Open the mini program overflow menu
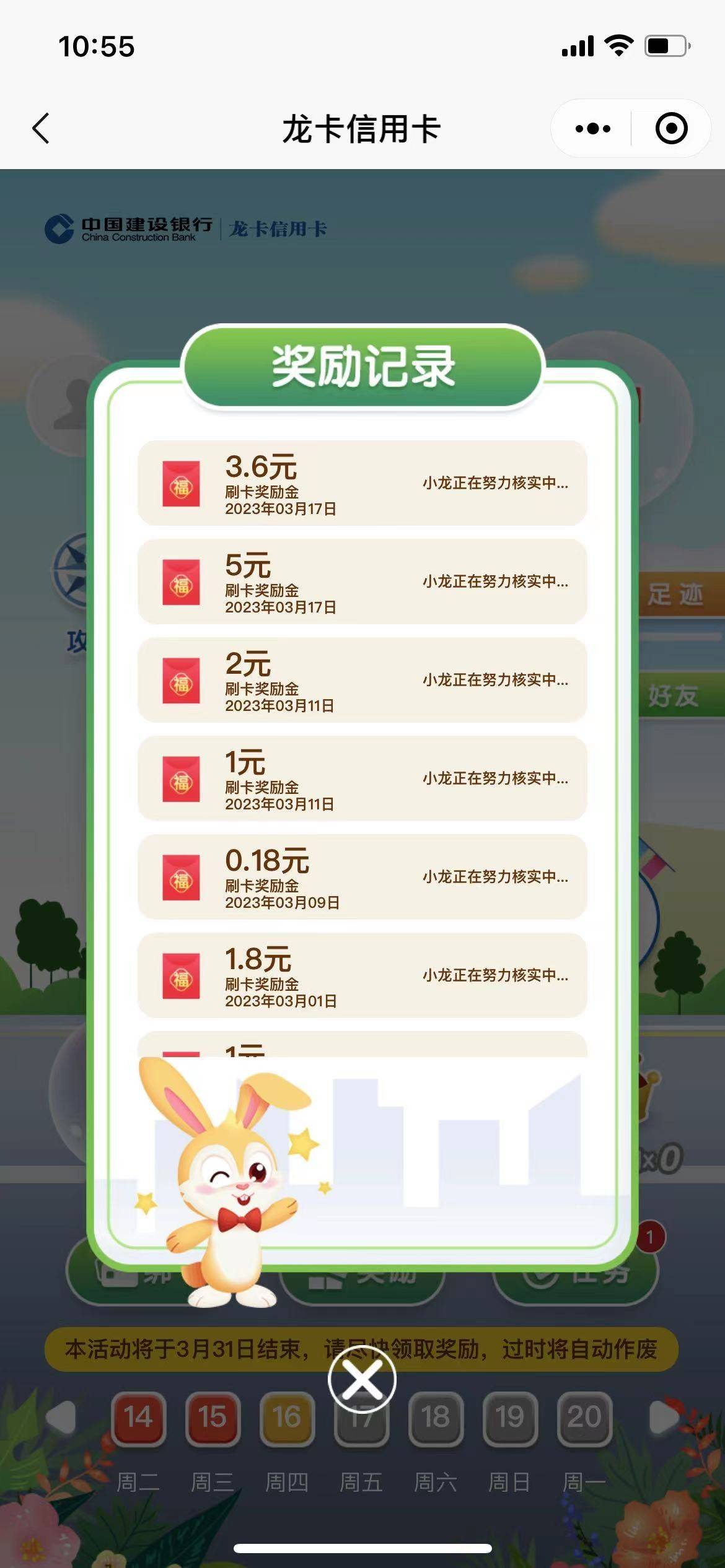 pos(592,129)
